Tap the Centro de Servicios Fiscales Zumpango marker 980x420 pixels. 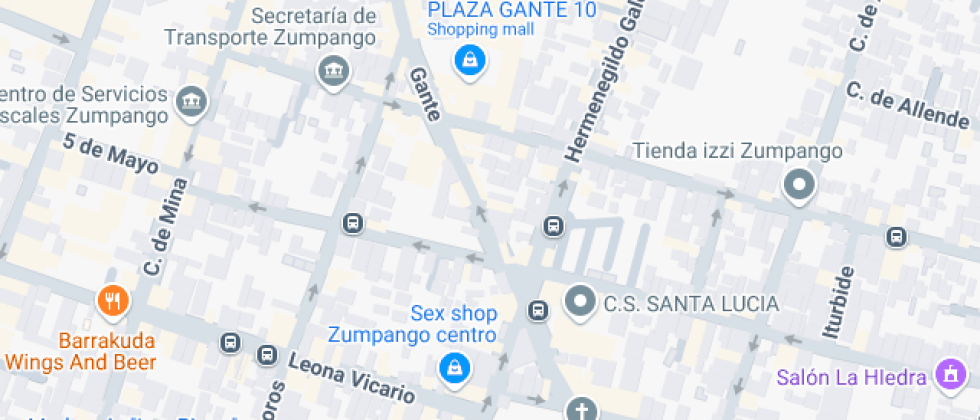[190, 100]
